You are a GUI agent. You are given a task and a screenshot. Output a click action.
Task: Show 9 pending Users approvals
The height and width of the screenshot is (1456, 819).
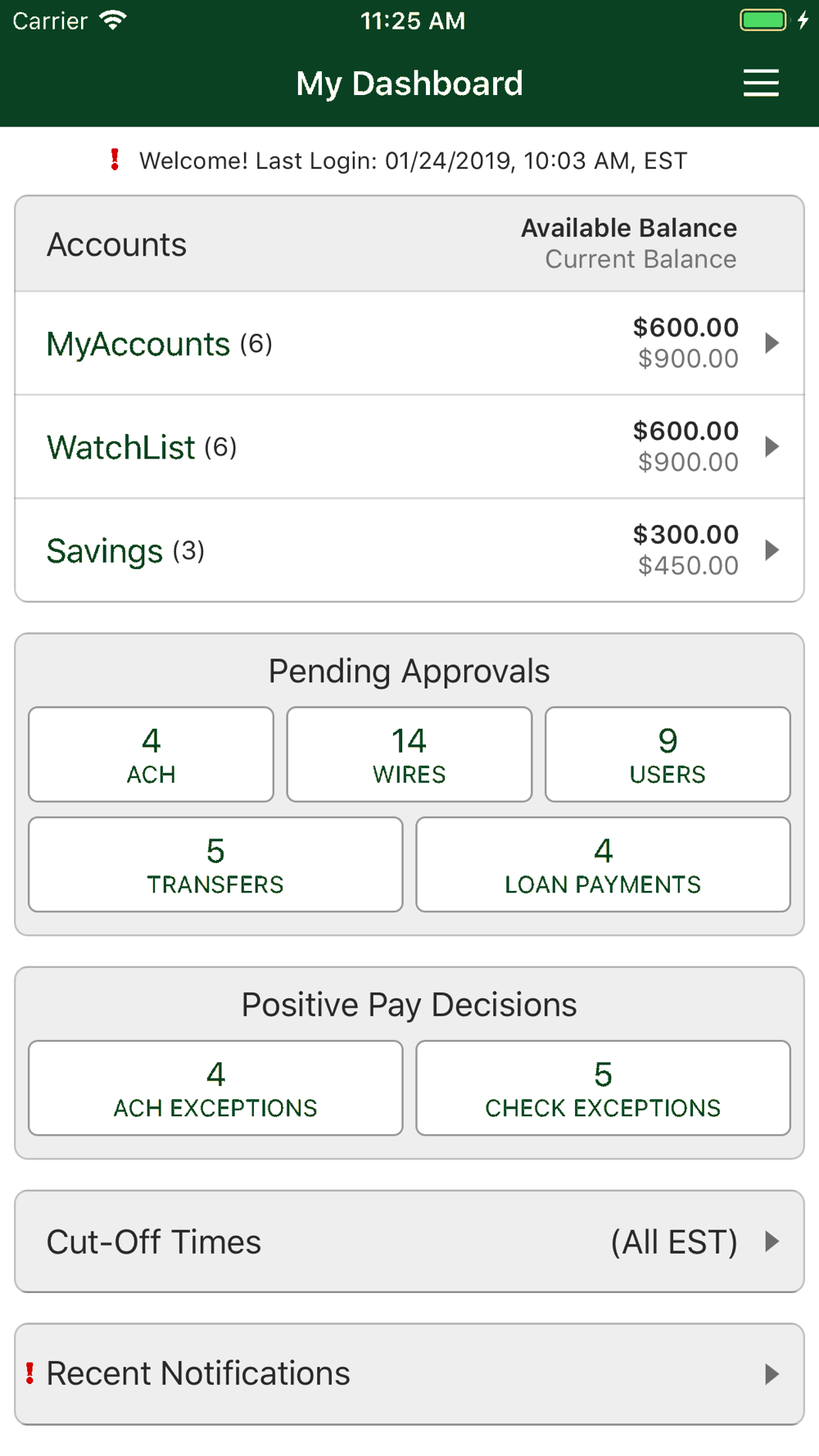667,754
